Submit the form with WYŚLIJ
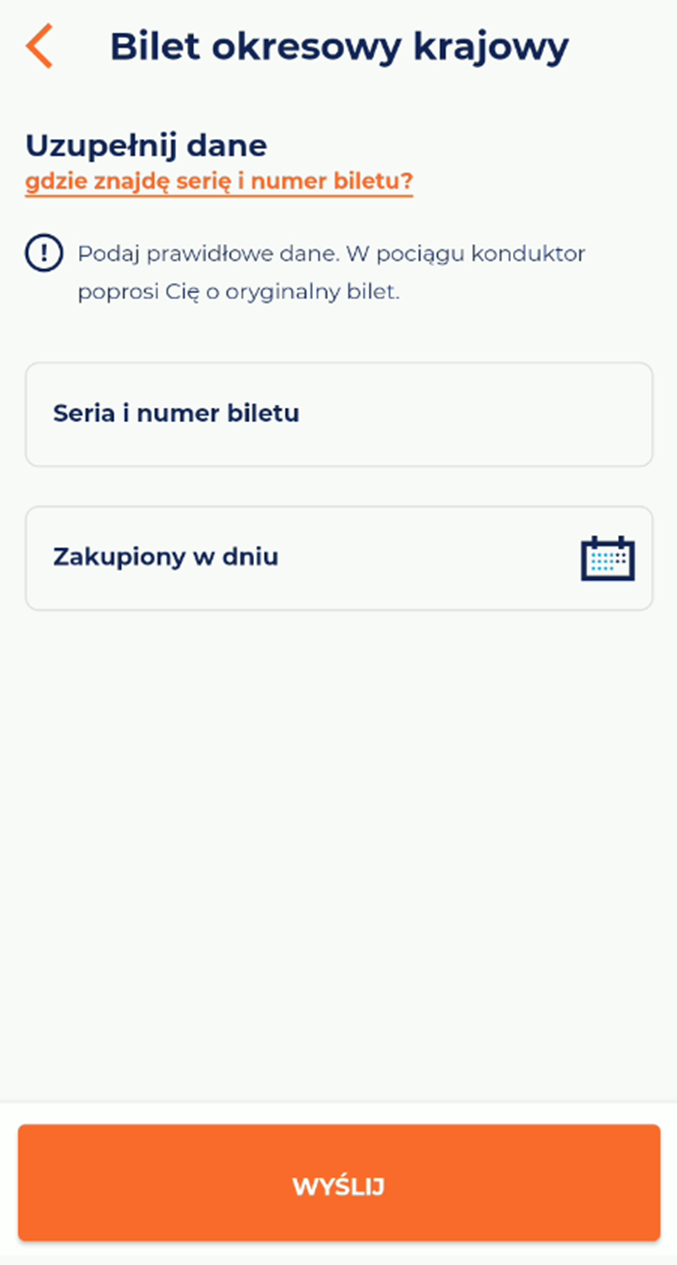Screen dimensions: 677x1265 tap(339, 1183)
